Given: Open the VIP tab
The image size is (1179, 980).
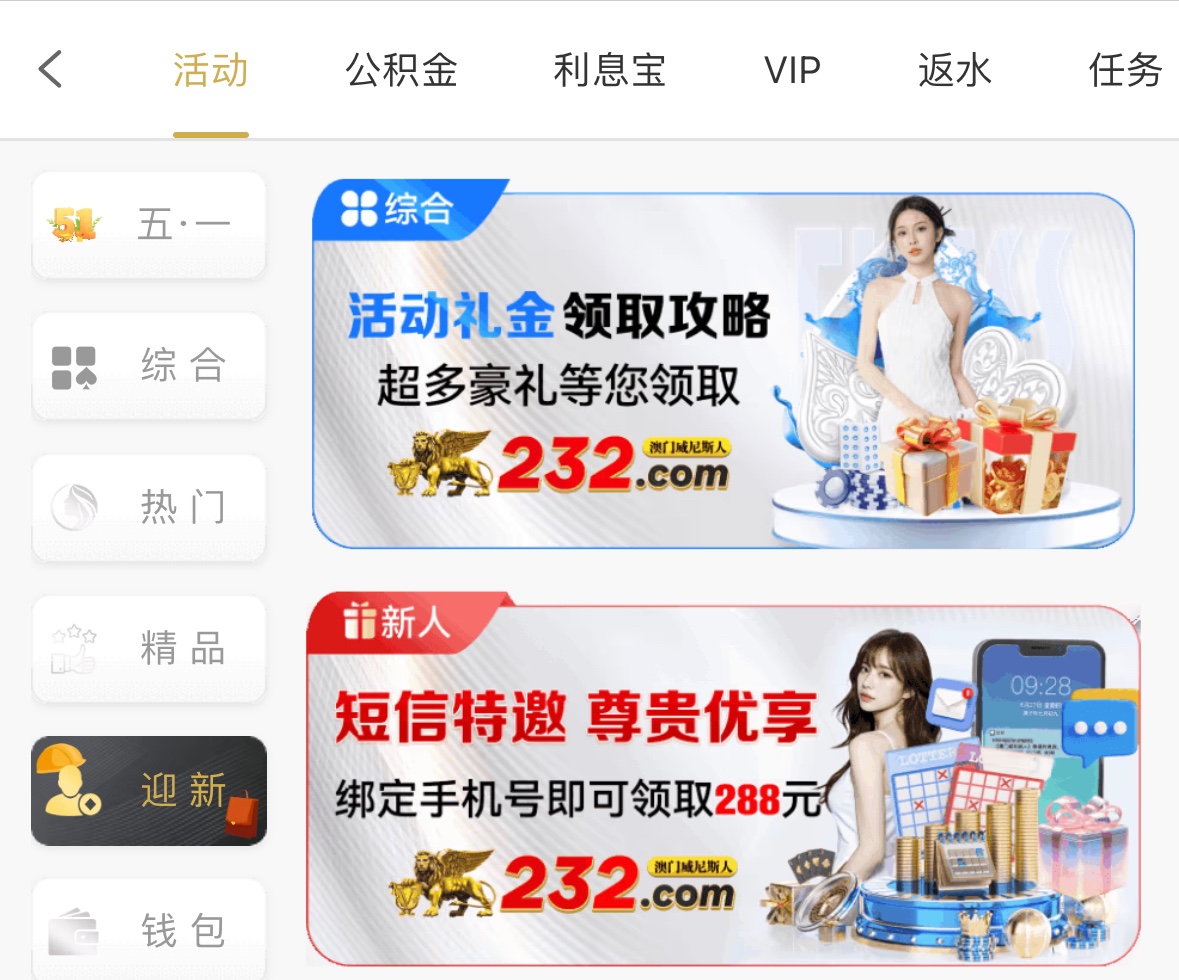Looking at the screenshot, I should 792,71.
